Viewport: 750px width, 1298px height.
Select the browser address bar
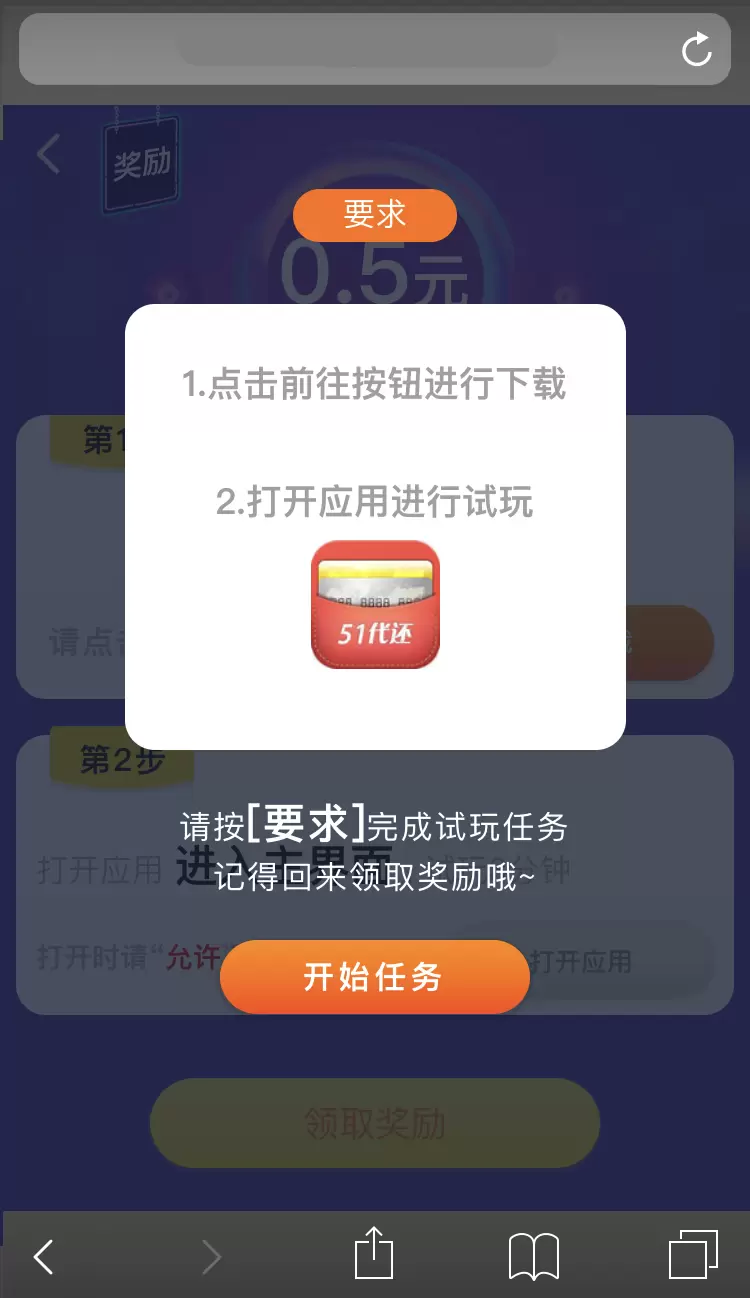[370, 50]
